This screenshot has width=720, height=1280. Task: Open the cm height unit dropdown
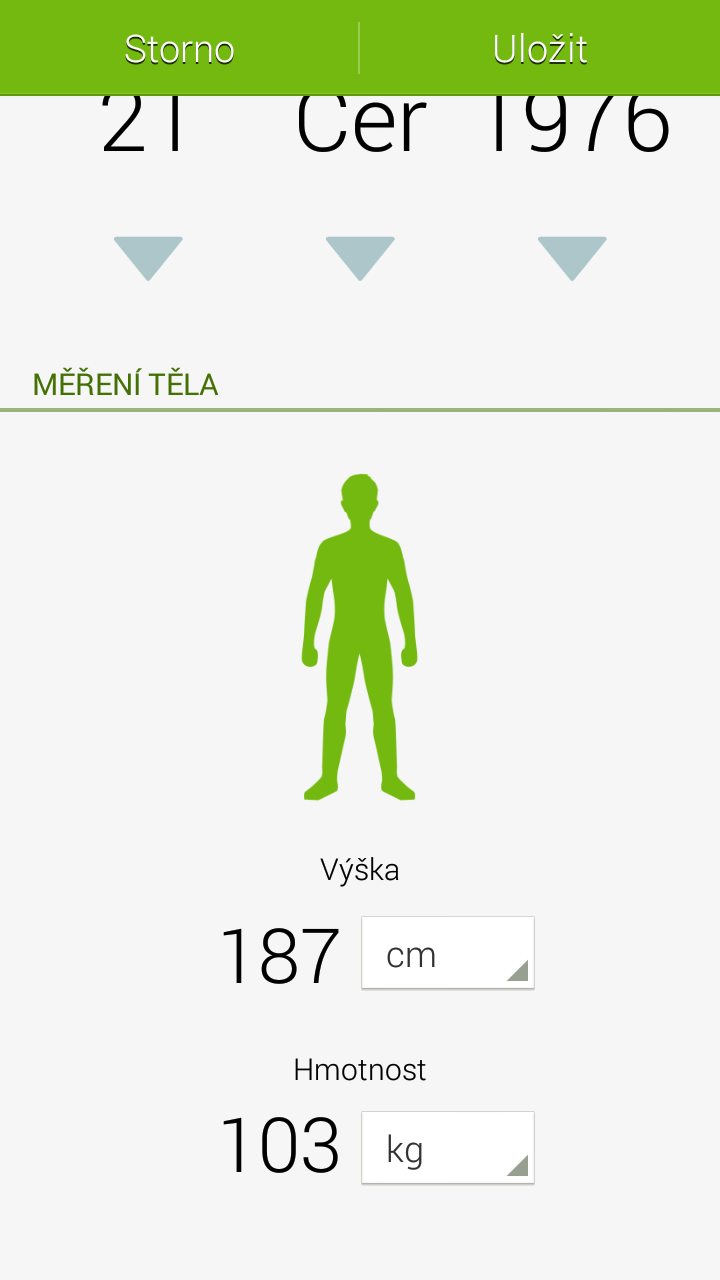click(x=448, y=953)
